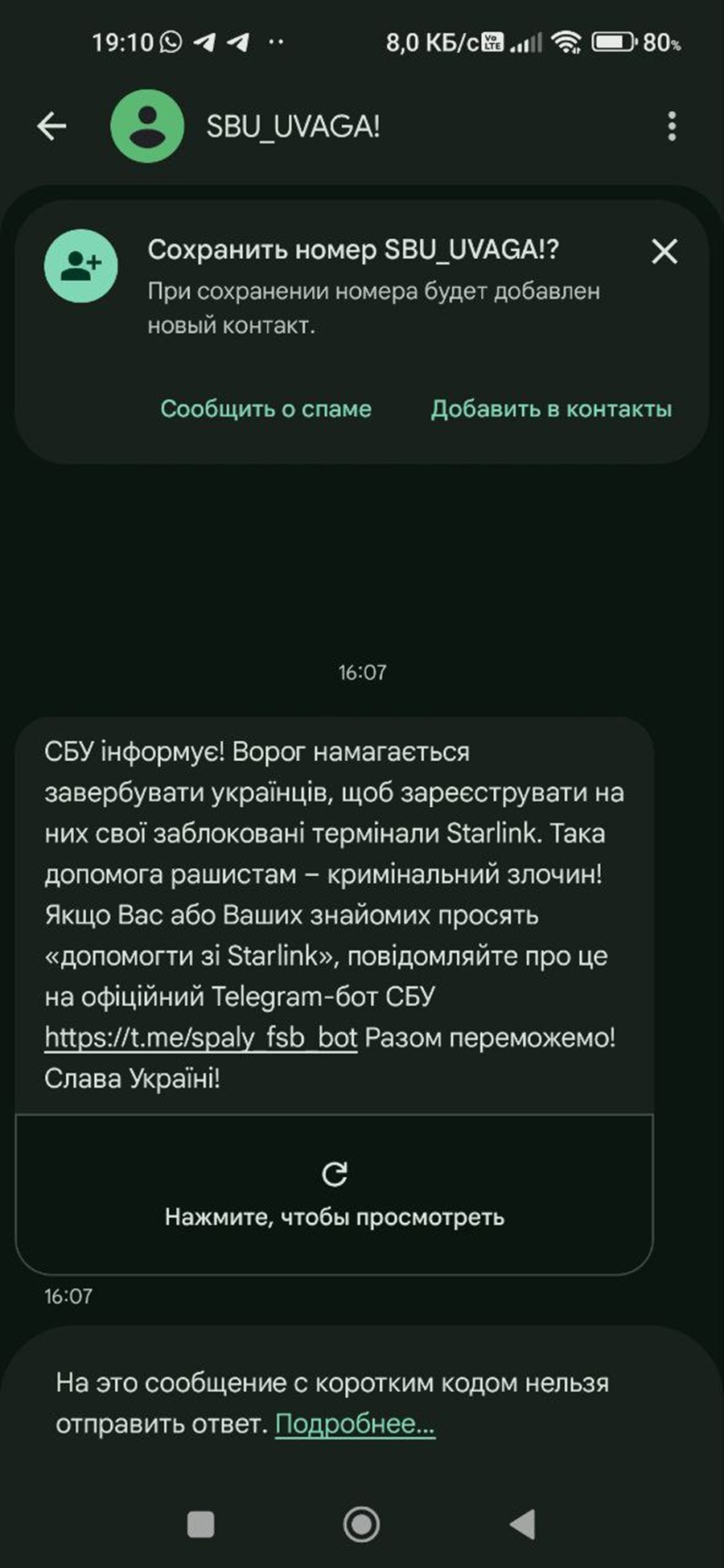Go back from the SBU_UVAGA! conversation
724x1568 pixels.
52,126
